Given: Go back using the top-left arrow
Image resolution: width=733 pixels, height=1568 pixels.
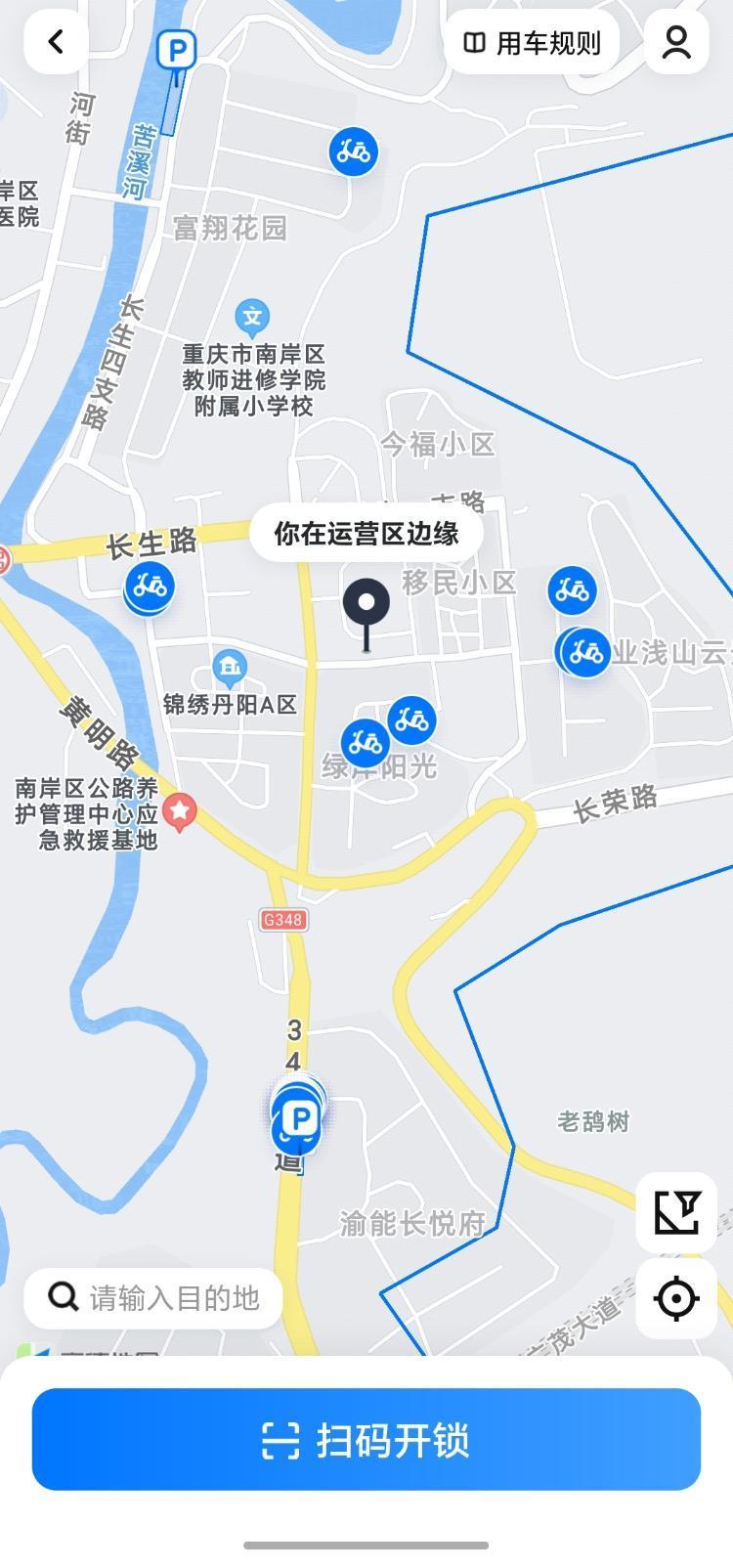Looking at the screenshot, I should (56, 42).
